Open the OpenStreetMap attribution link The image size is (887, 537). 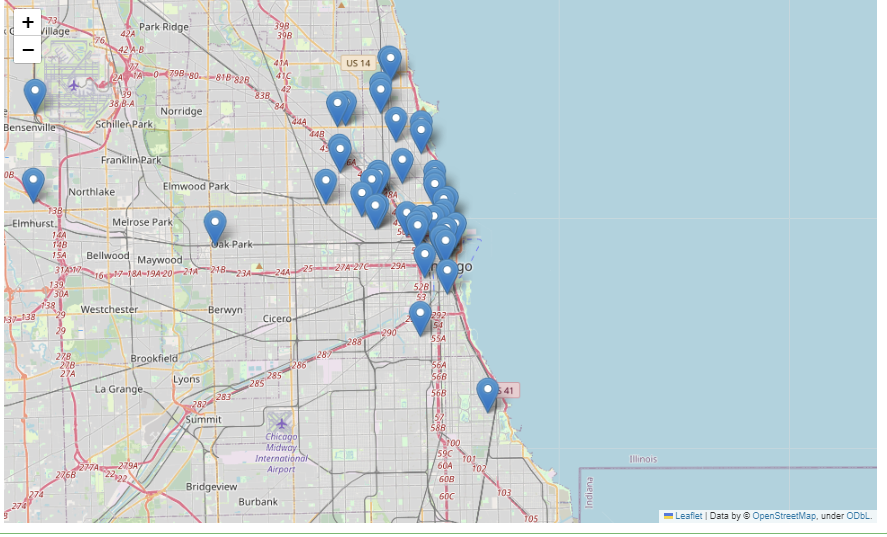[x=783, y=516]
